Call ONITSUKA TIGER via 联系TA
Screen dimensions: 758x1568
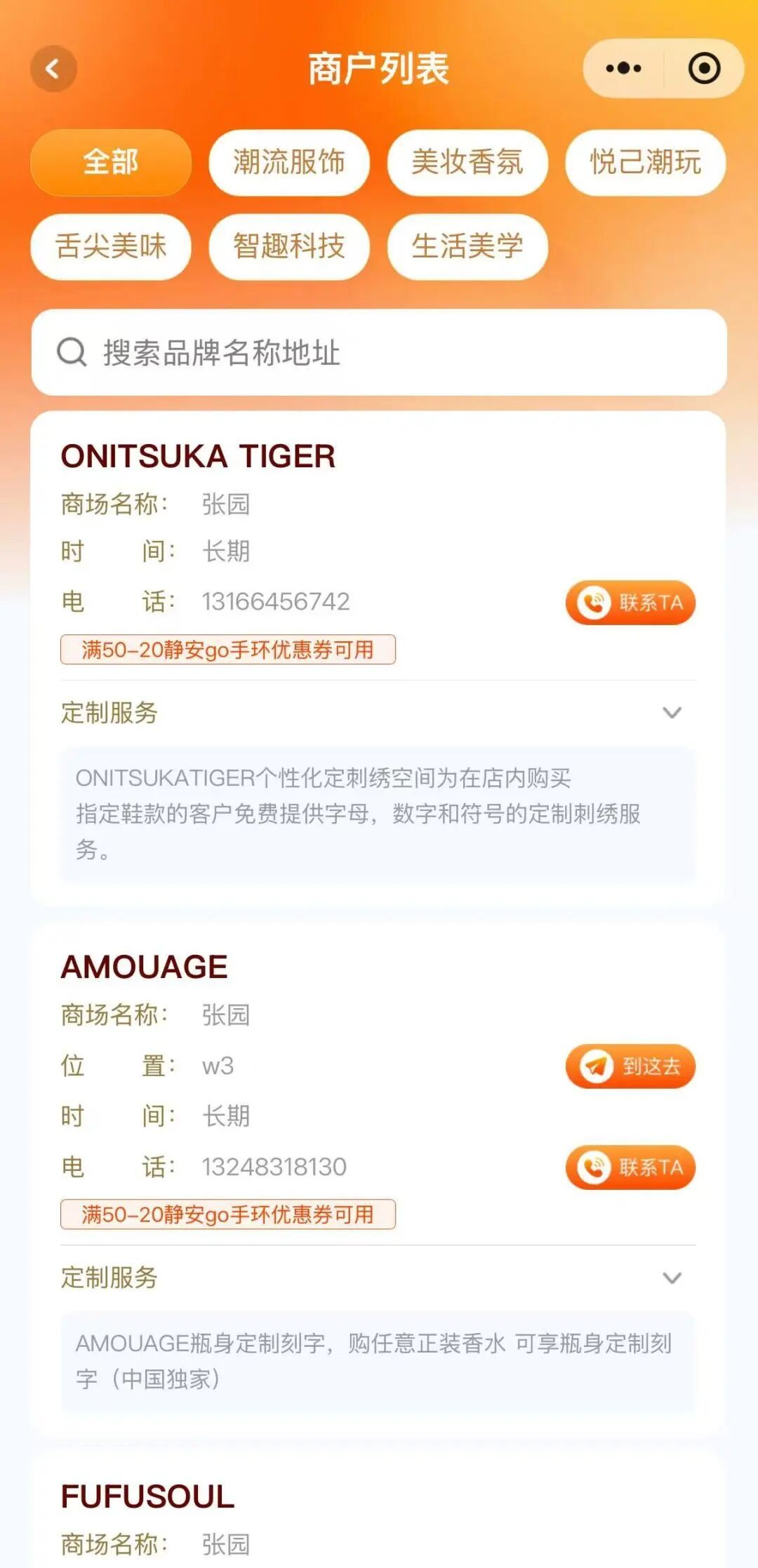click(630, 603)
